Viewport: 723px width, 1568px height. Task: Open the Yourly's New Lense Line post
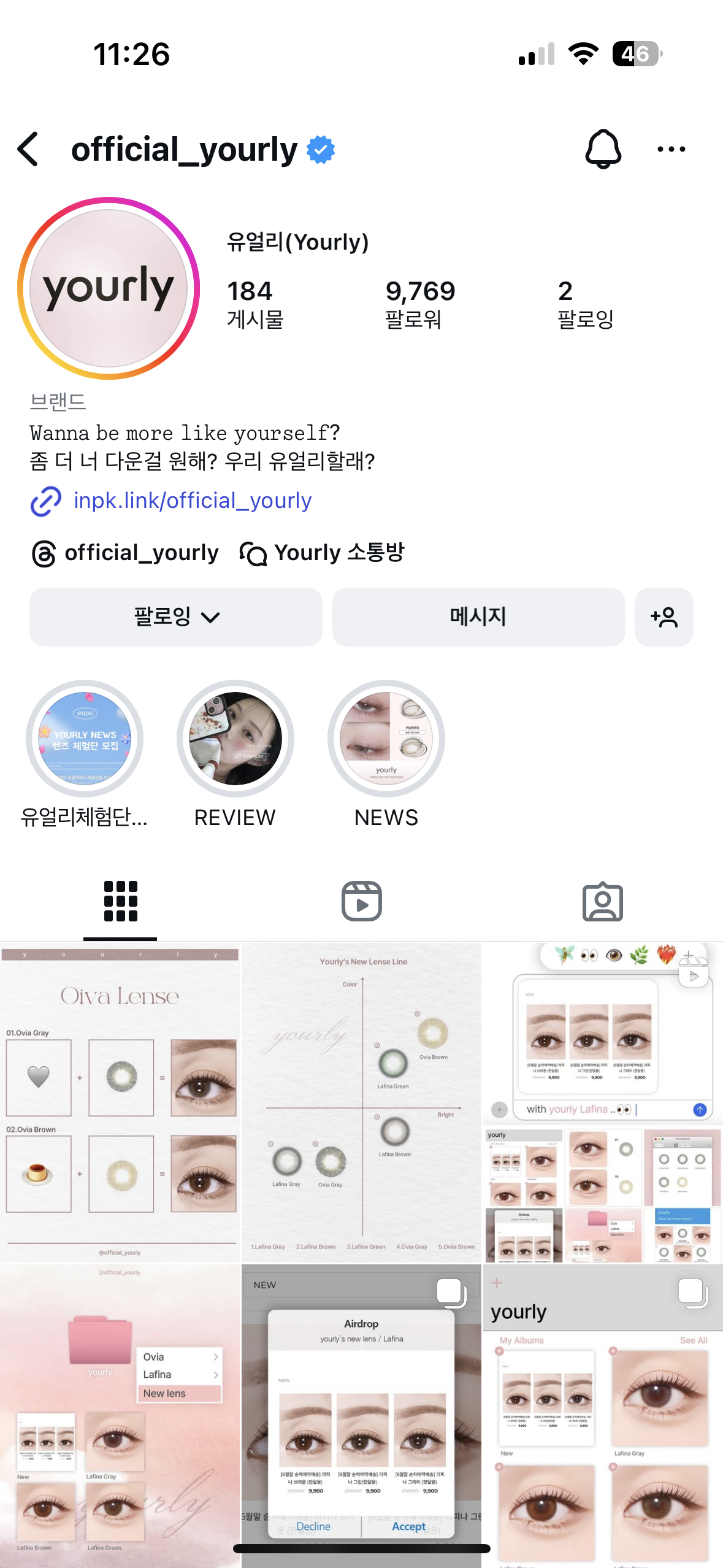(361, 1102)
